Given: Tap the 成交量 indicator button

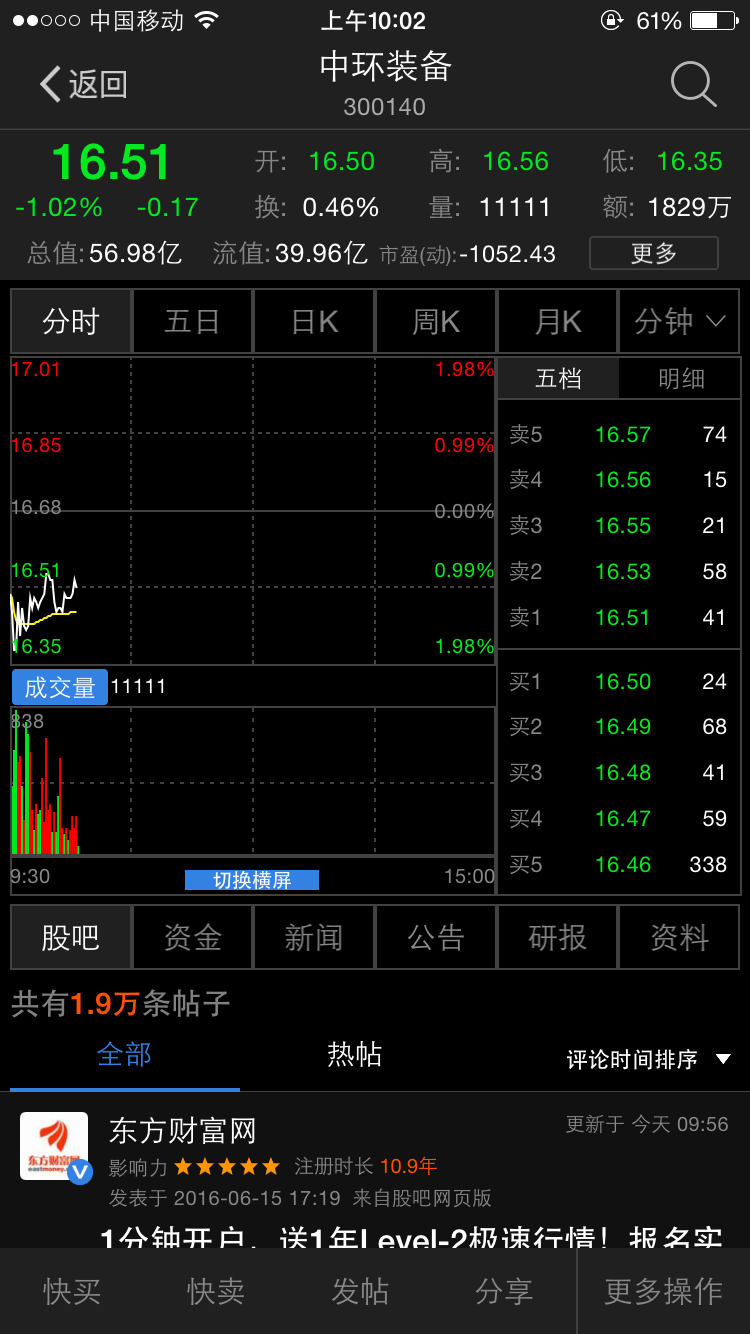Looking at the screenshot, I should [60, 687].
